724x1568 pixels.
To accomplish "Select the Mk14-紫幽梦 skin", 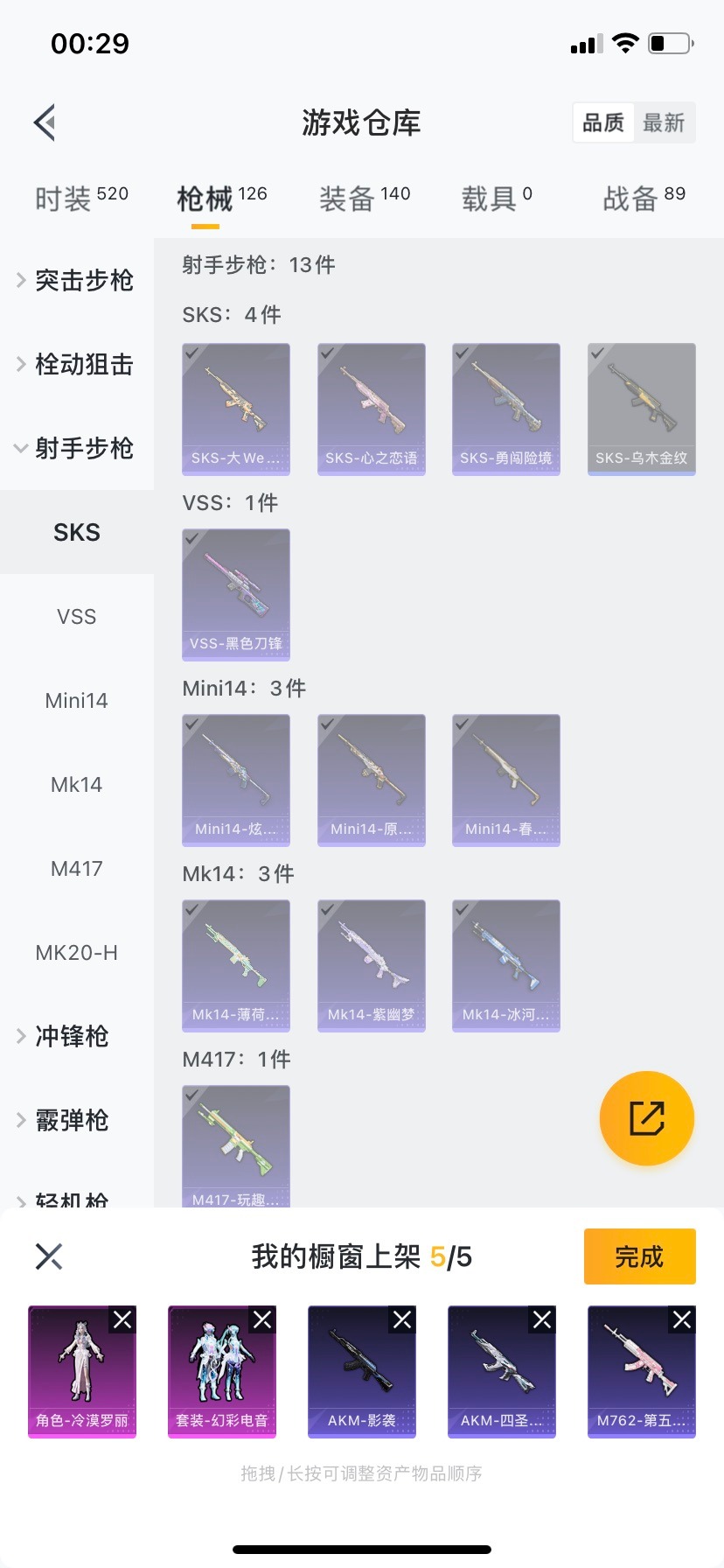I will point(372,965).
